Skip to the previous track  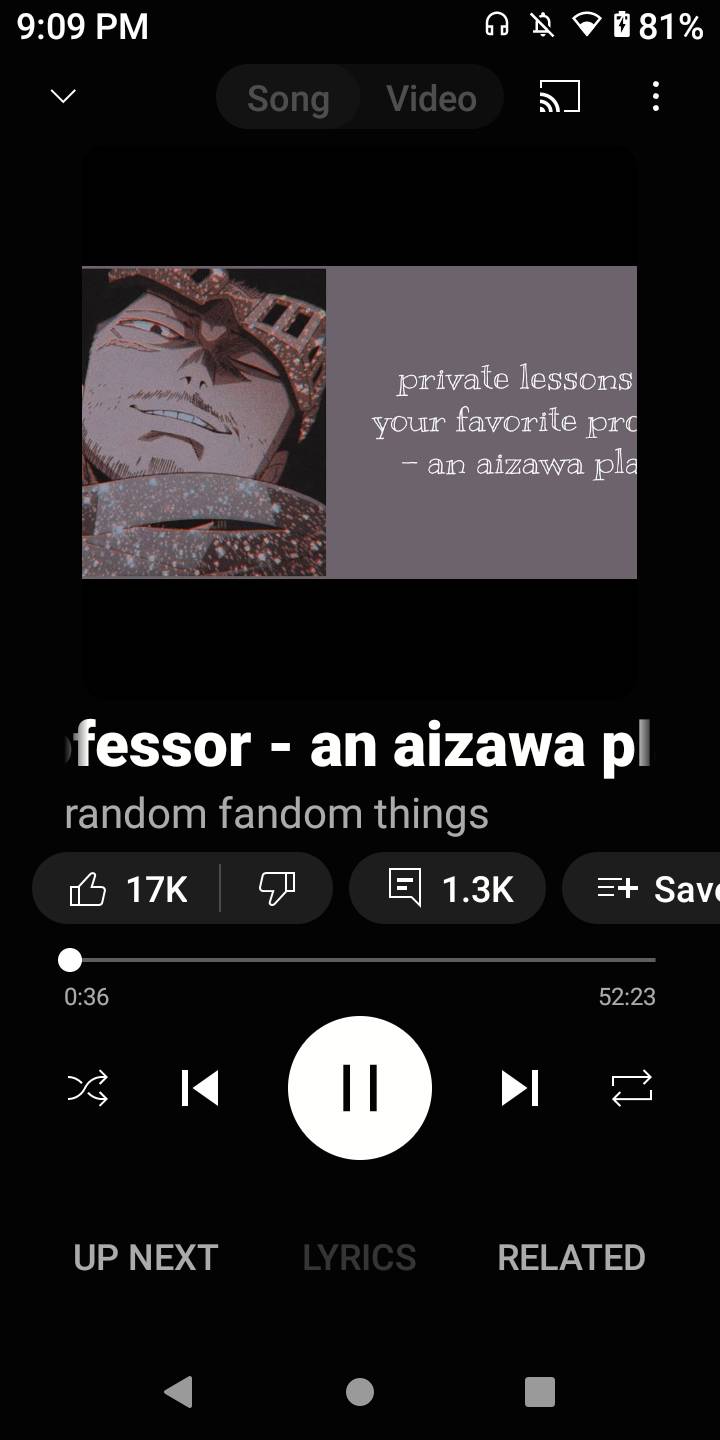coord(200,1088)
